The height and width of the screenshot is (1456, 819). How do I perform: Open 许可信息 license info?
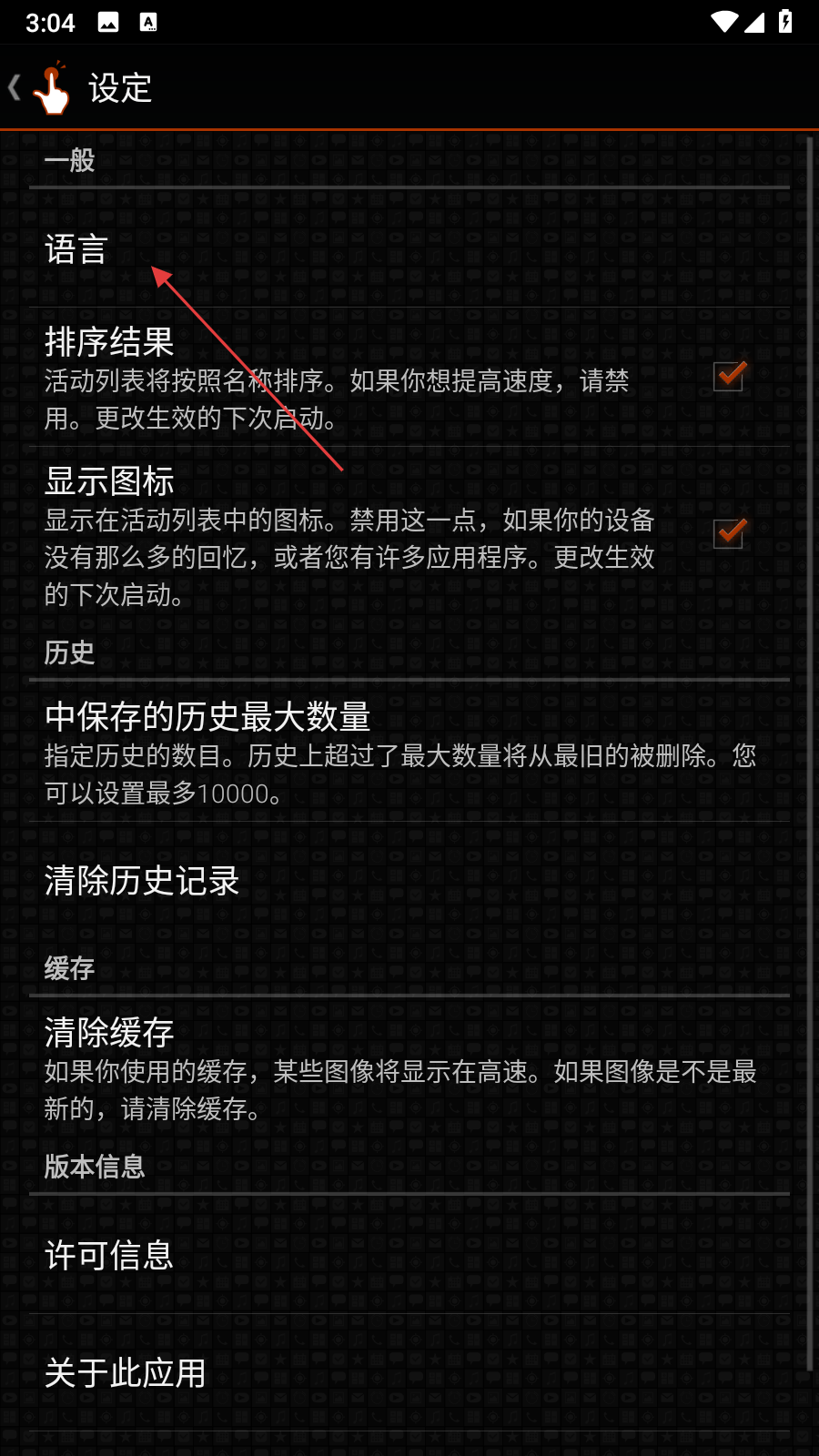(x=109, y=1256)
